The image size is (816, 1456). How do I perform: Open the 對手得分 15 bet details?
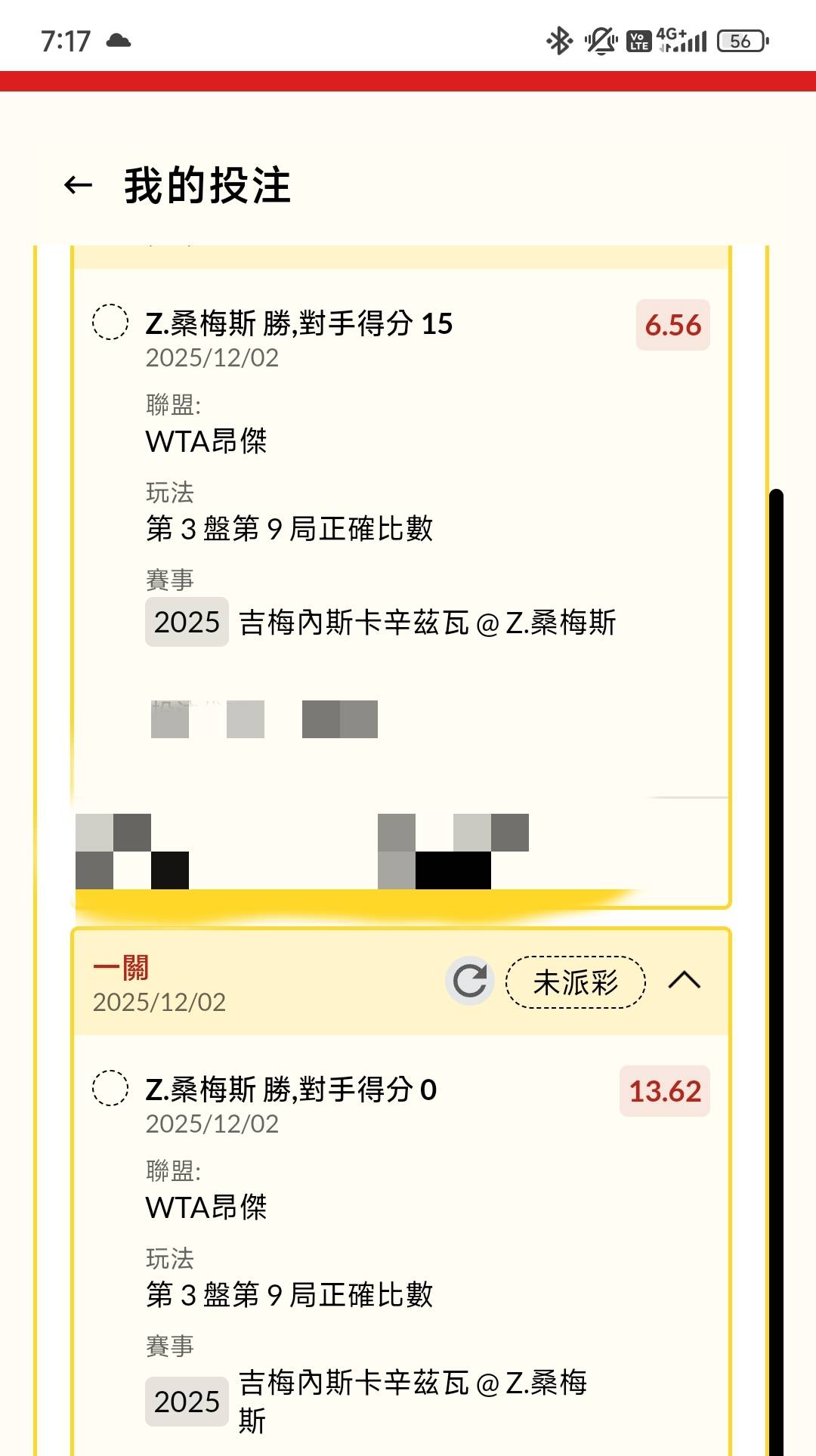pos(298,324)
